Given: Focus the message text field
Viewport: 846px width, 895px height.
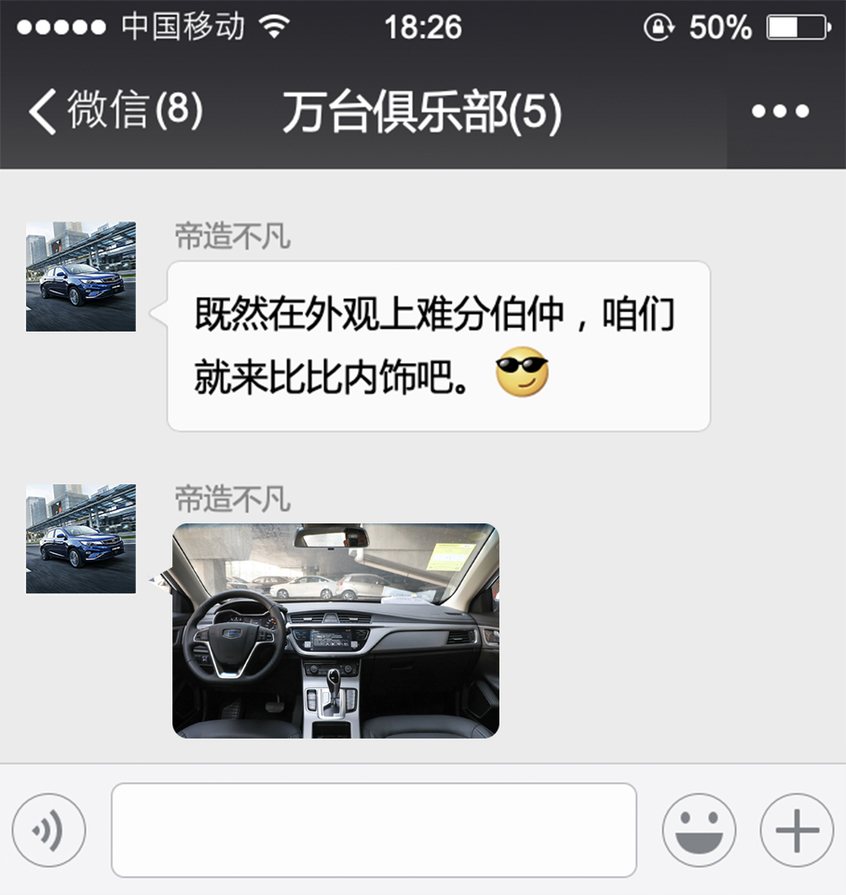Looking at the screenshot, I should [x=373, y=830].
